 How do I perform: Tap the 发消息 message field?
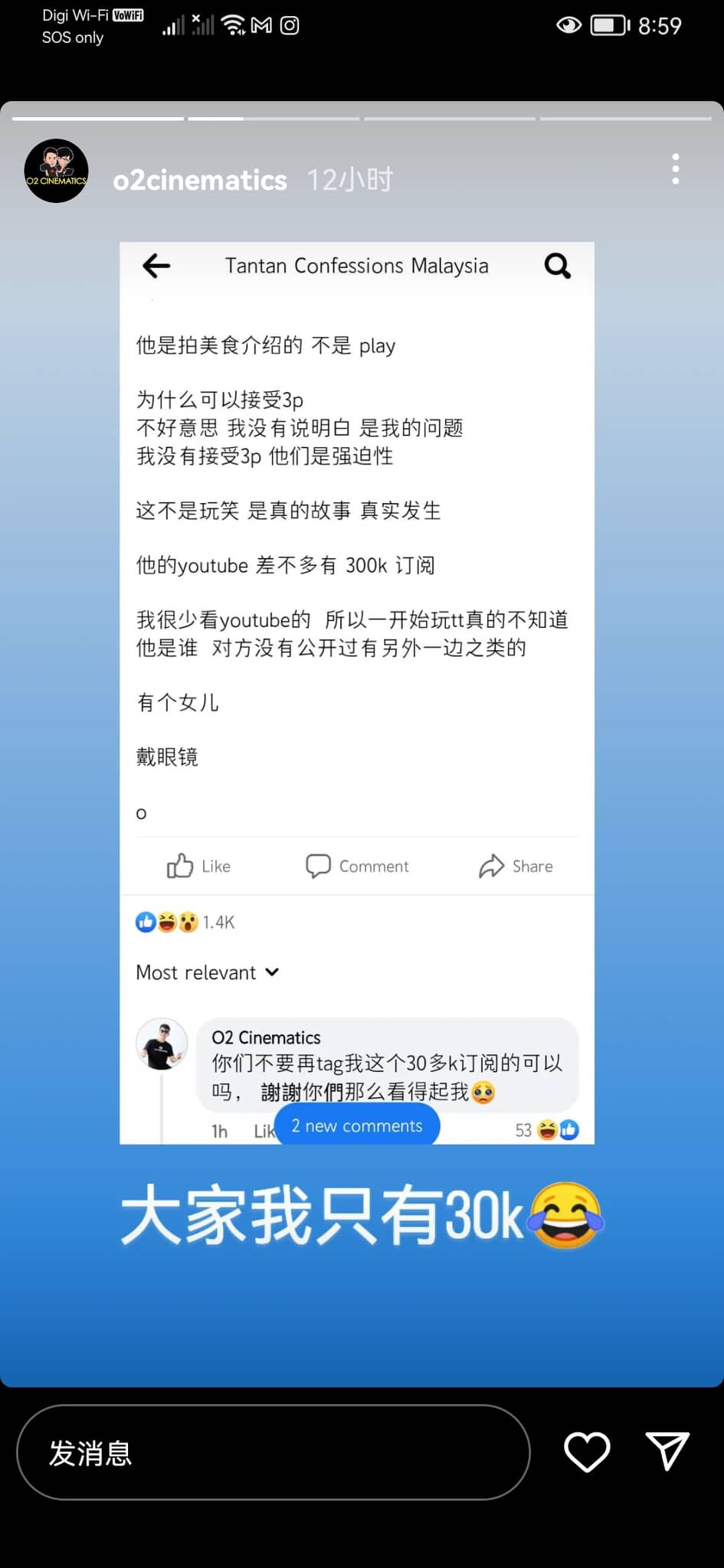273,1452
